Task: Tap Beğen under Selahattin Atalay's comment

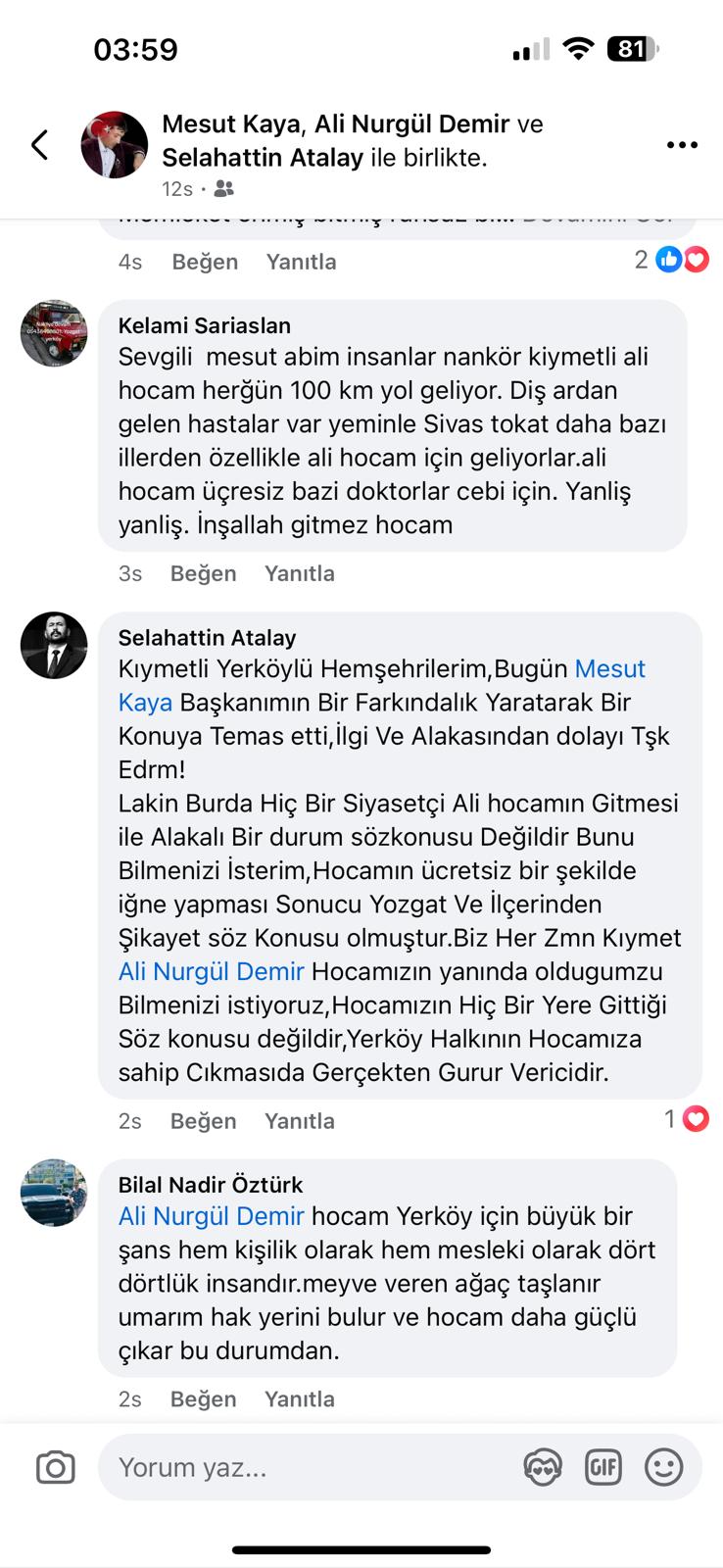Action: coord(203,1121)
